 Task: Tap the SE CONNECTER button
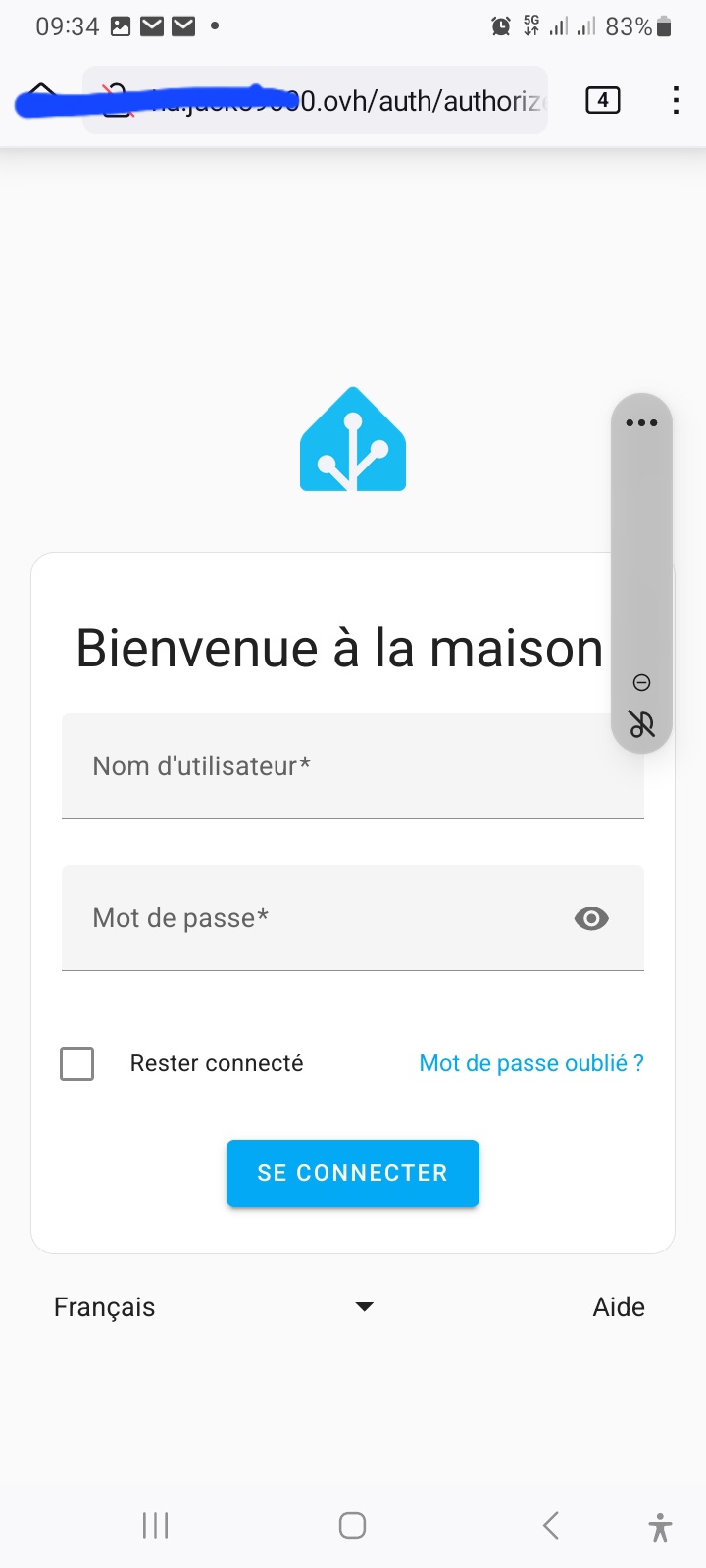click(353, 1173)
